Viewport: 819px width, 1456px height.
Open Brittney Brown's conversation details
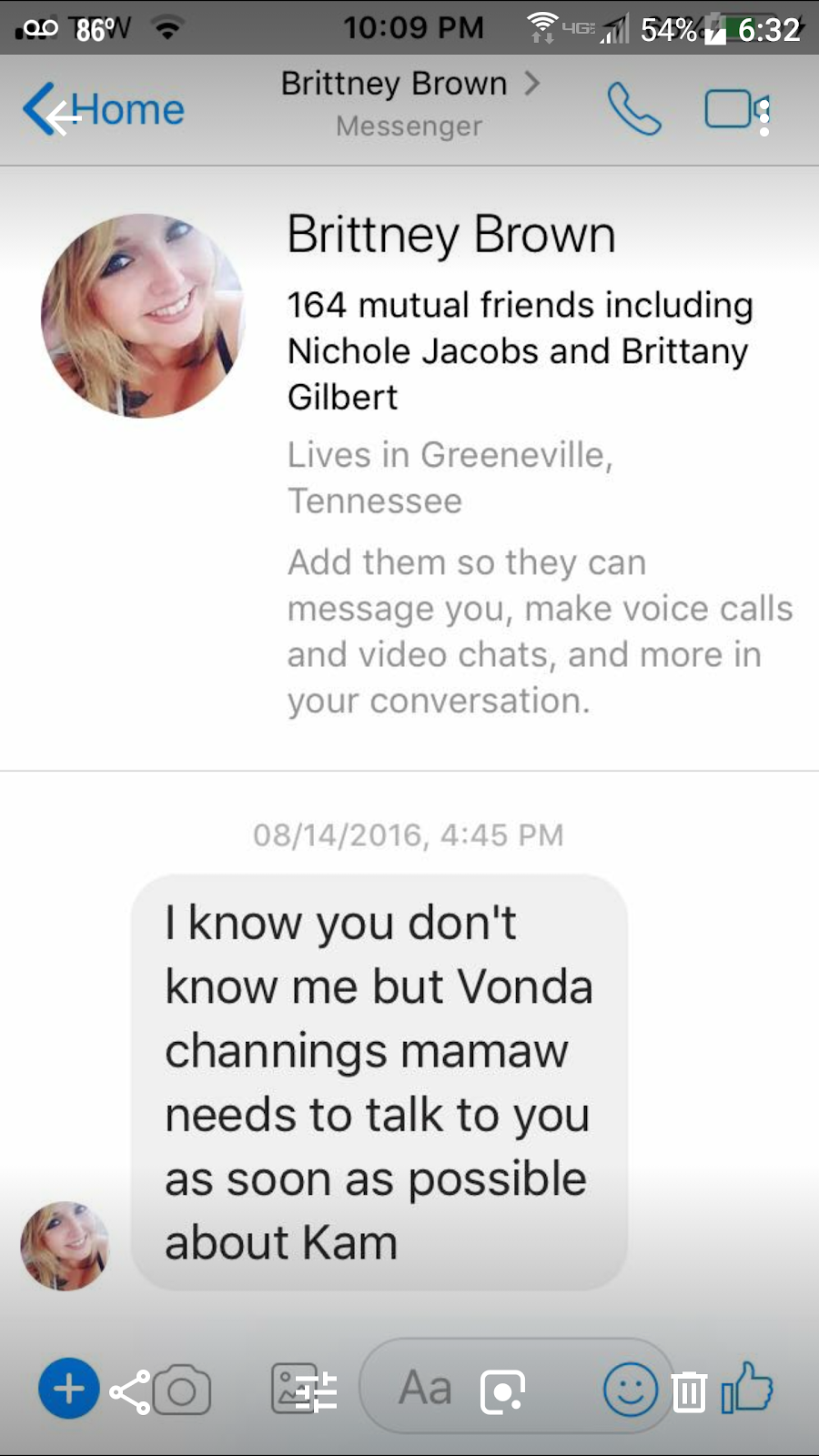409,85
